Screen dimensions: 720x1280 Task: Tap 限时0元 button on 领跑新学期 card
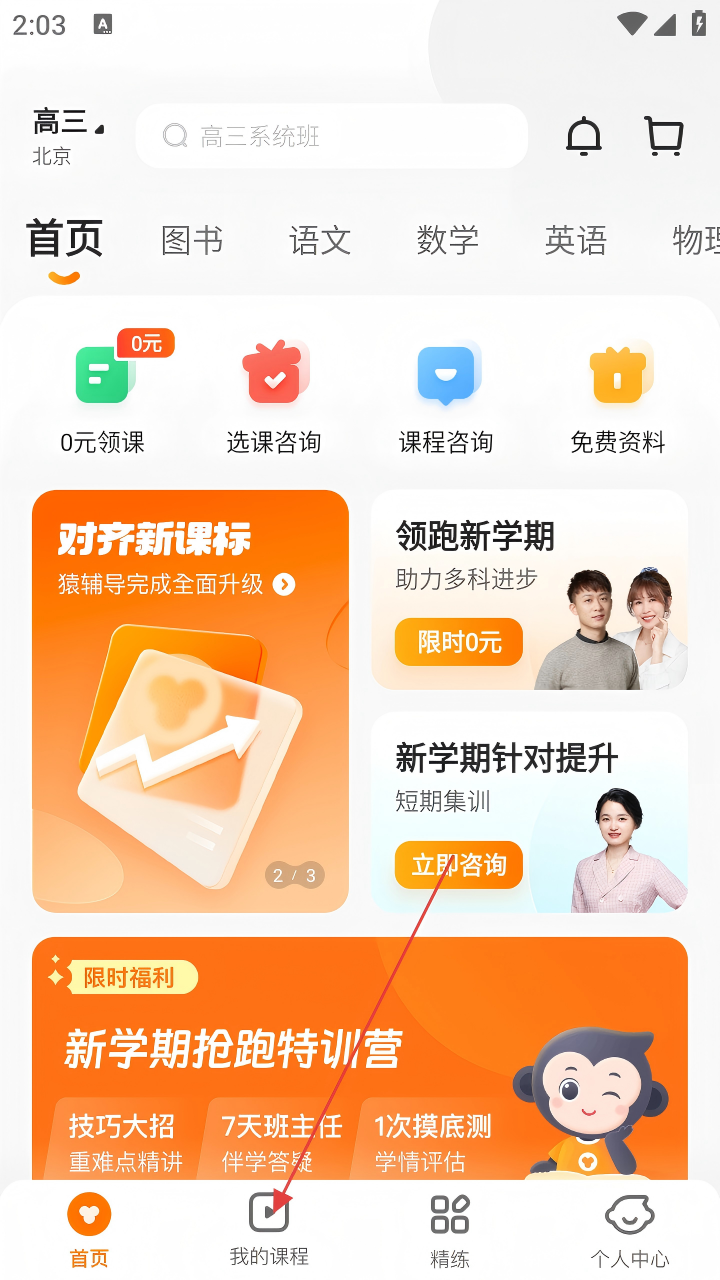[x=459, y=642]
